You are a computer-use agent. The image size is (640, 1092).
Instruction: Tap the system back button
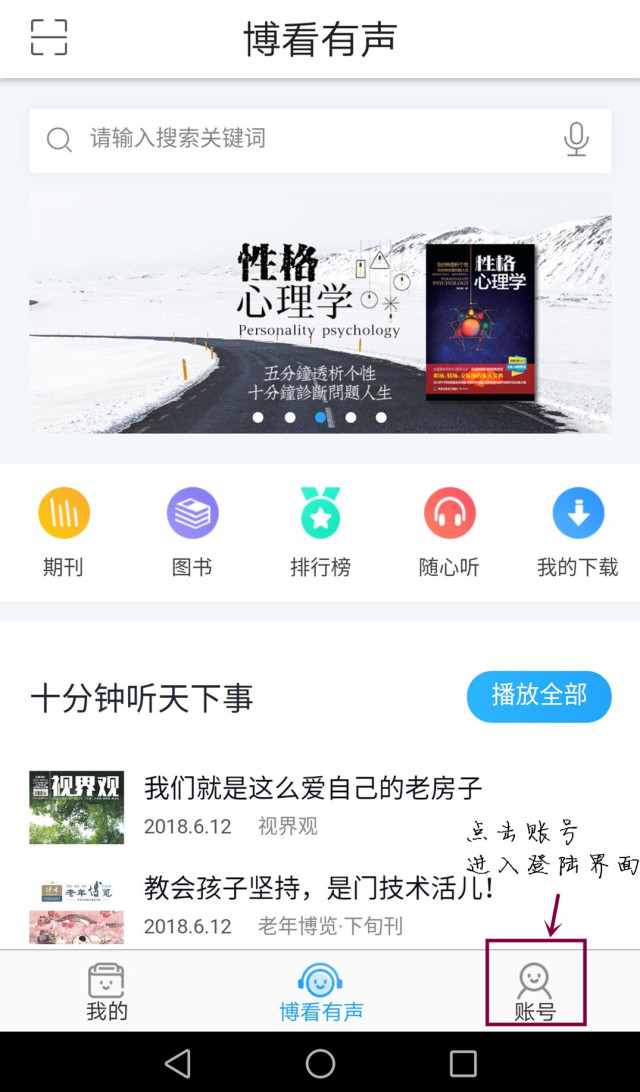pos(177,1062)
